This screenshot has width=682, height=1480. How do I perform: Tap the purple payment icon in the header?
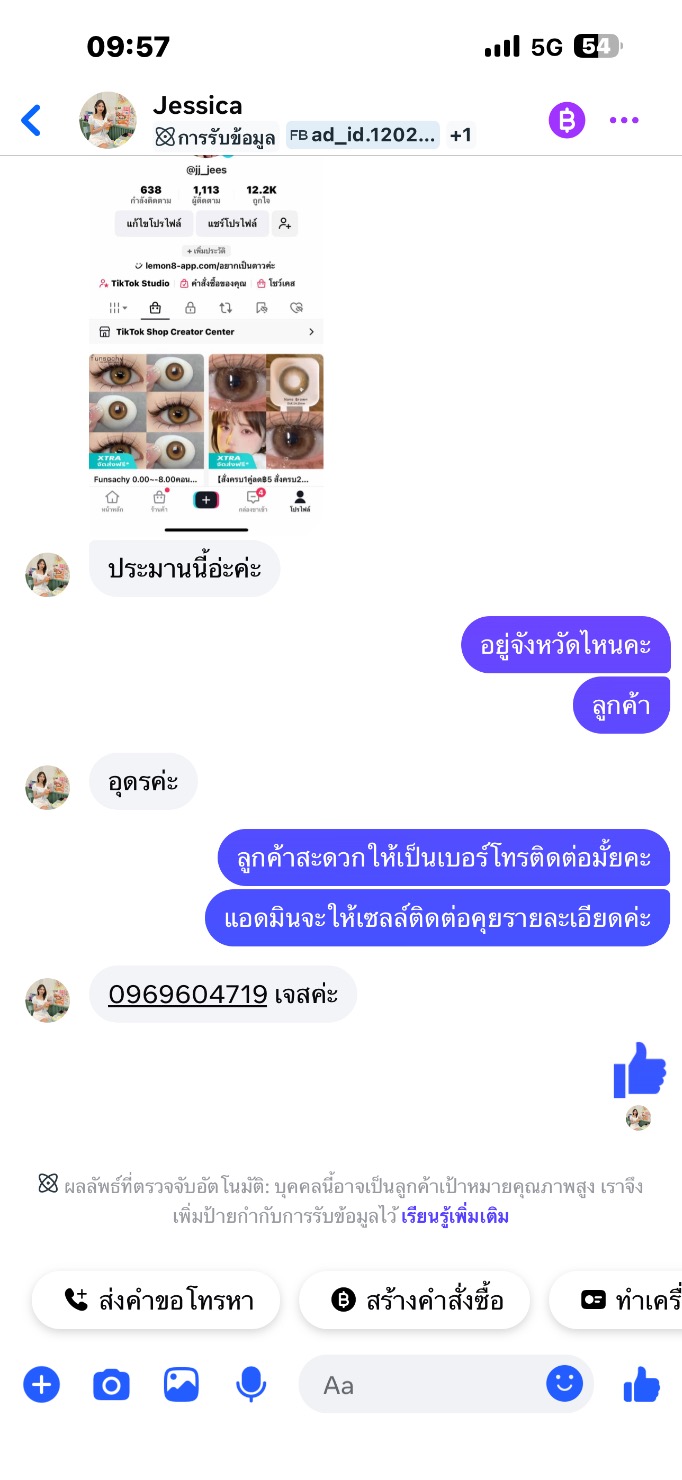point(567,121)
